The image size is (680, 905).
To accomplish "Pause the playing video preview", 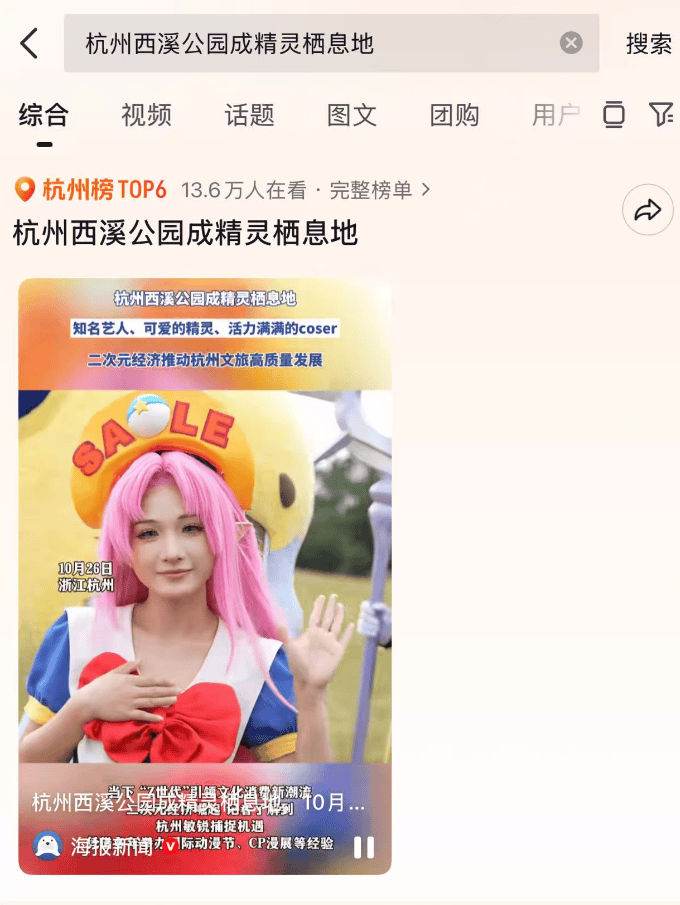I will click(x=364, y=847).
